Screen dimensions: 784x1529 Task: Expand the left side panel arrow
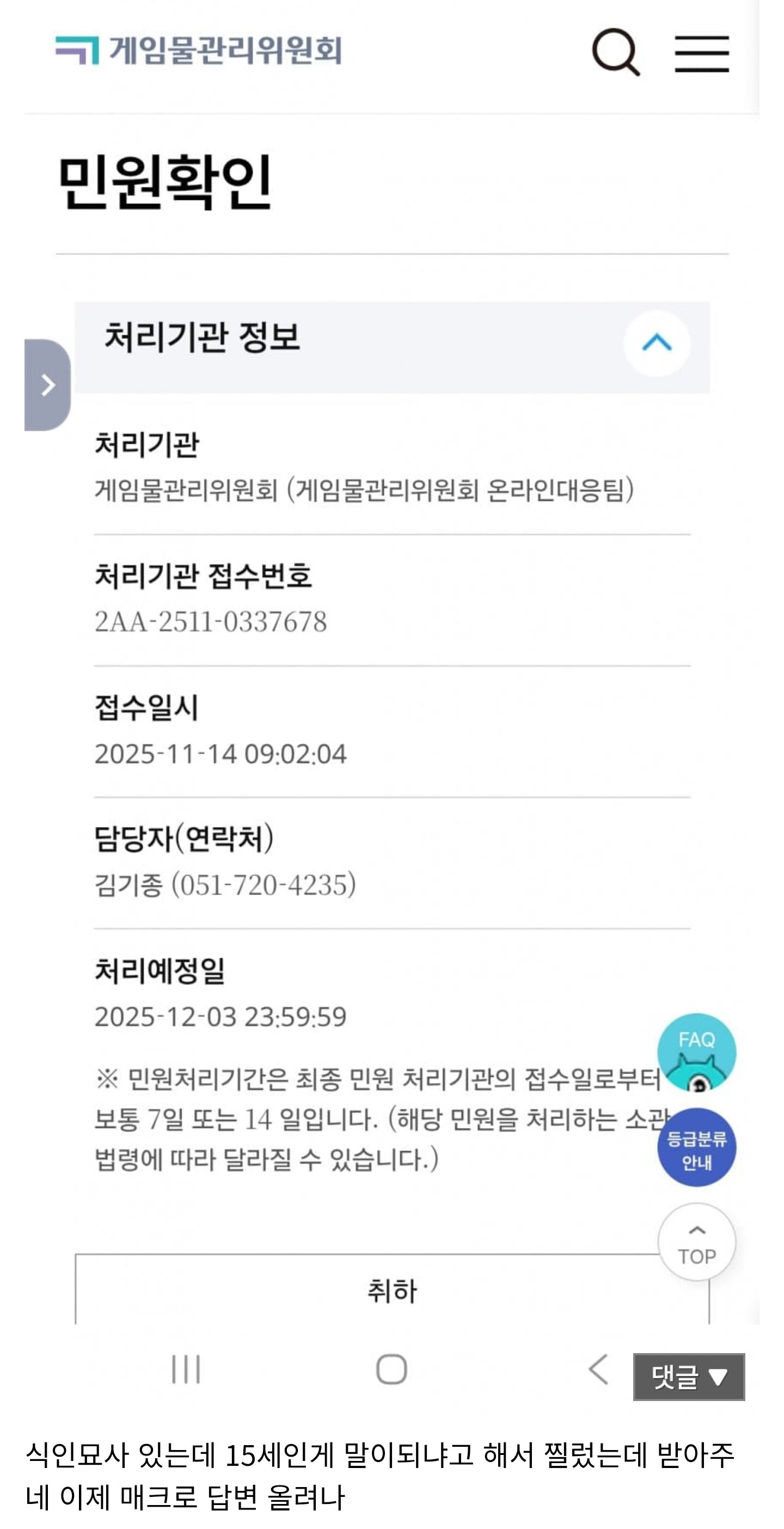tap(47, 384)
